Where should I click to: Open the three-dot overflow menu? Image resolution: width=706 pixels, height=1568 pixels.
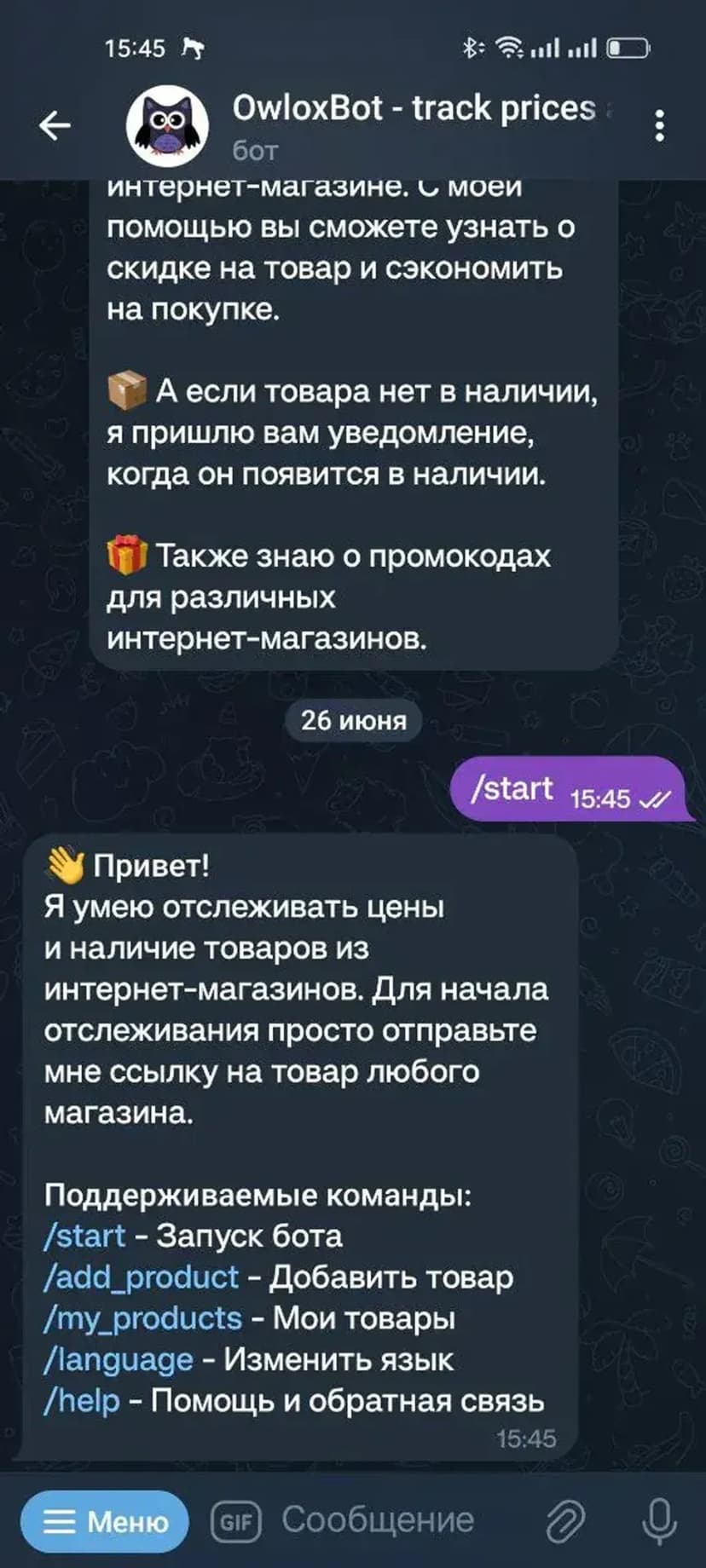[659, 126]
